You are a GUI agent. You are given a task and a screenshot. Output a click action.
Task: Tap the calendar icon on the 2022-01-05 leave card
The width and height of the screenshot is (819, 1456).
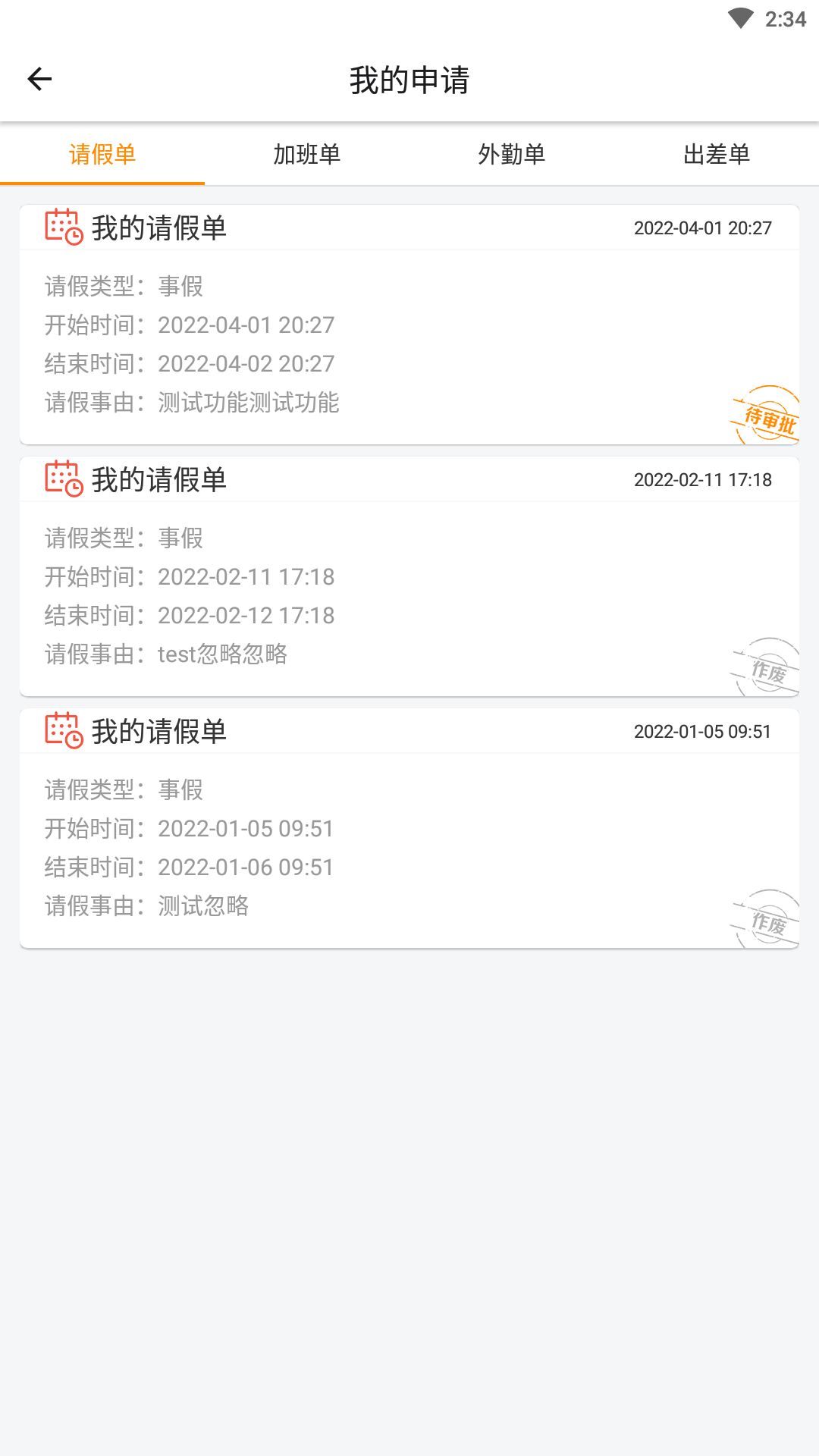(63, 731)
